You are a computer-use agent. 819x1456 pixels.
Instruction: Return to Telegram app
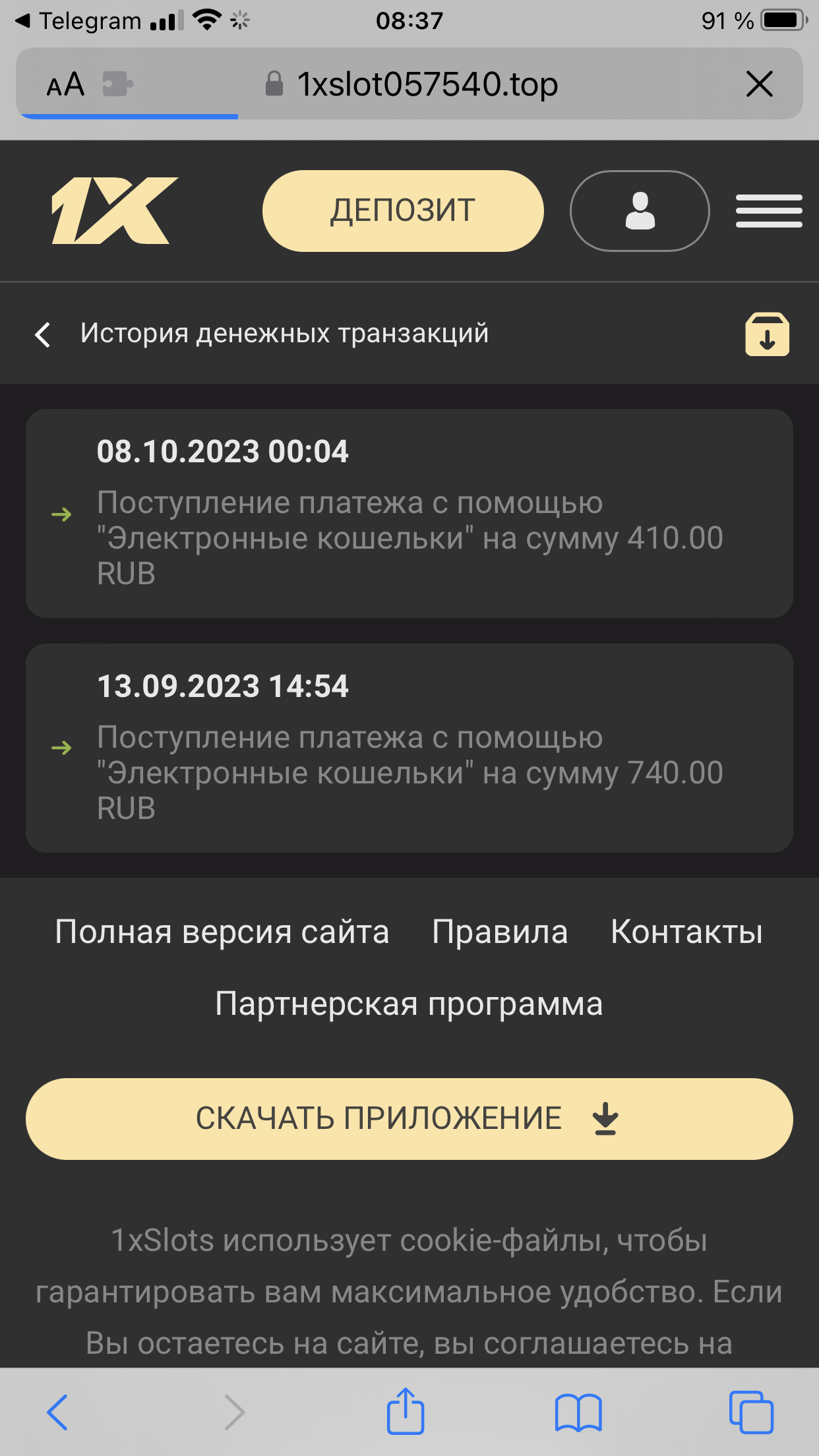pyautogui.click(x=79, y=21)
